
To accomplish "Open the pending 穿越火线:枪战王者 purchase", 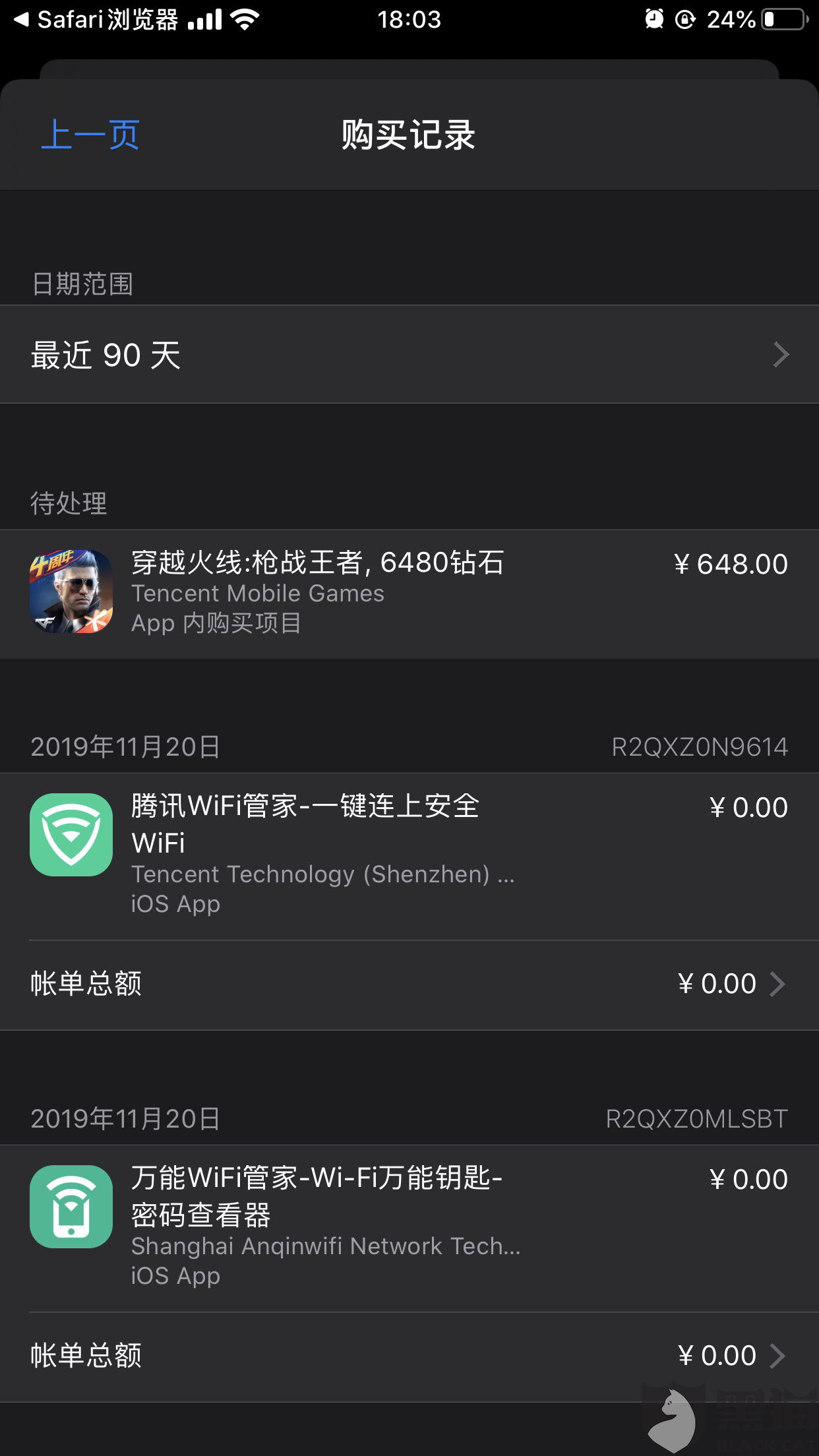I will (x=409, y=592).
